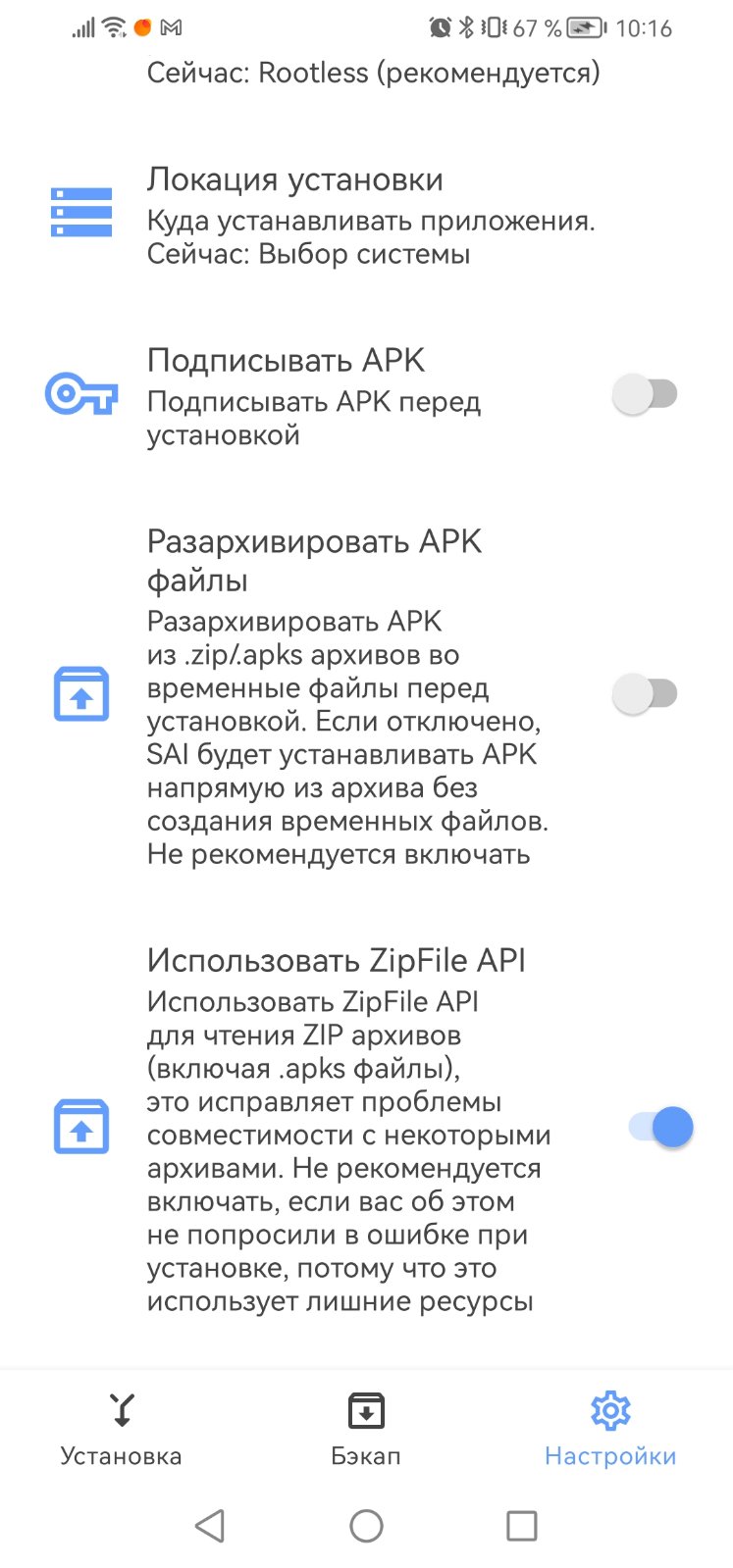Tap the system back button
The image size is (733, 1568).
pos(210,1526)
